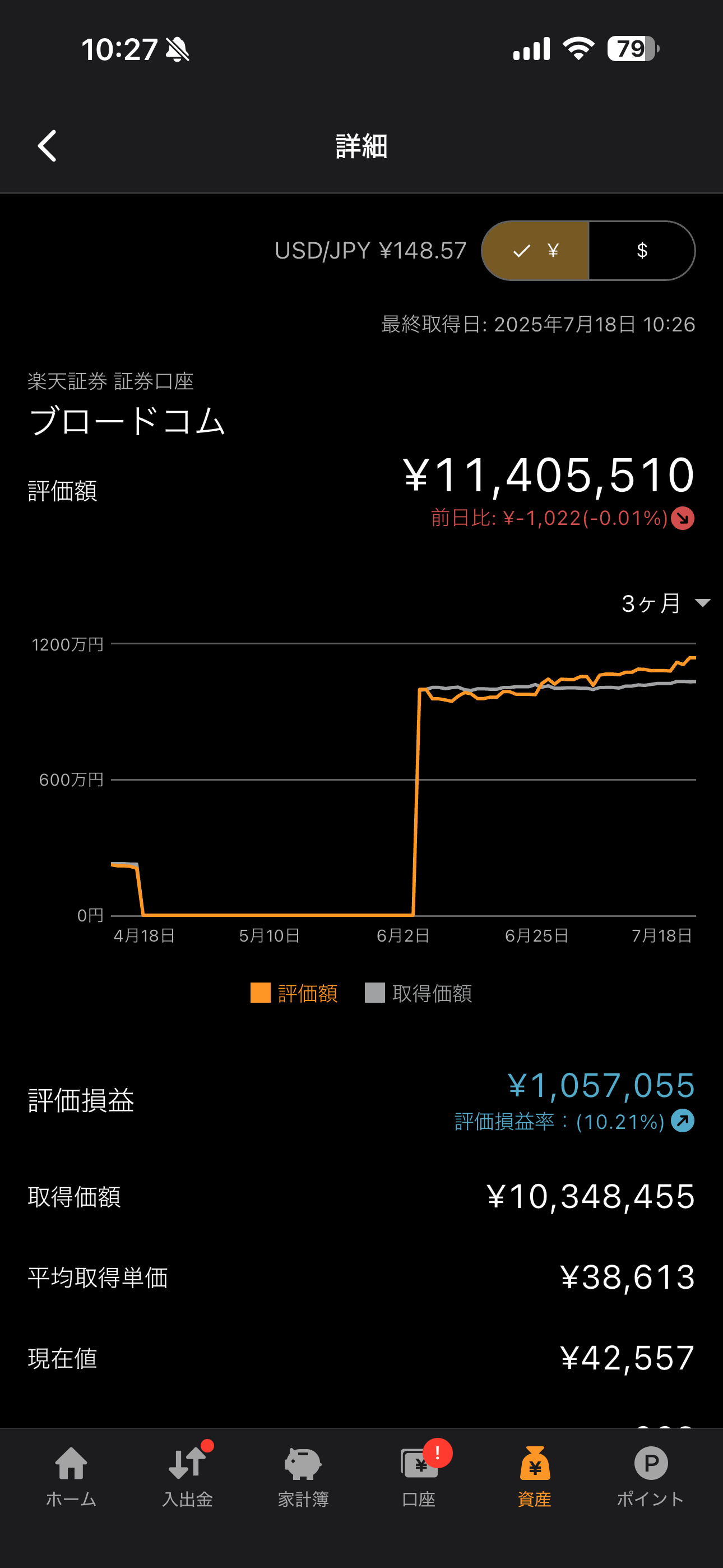
Task: Open the 入出金 tab
Action: tap(187, 1477)
